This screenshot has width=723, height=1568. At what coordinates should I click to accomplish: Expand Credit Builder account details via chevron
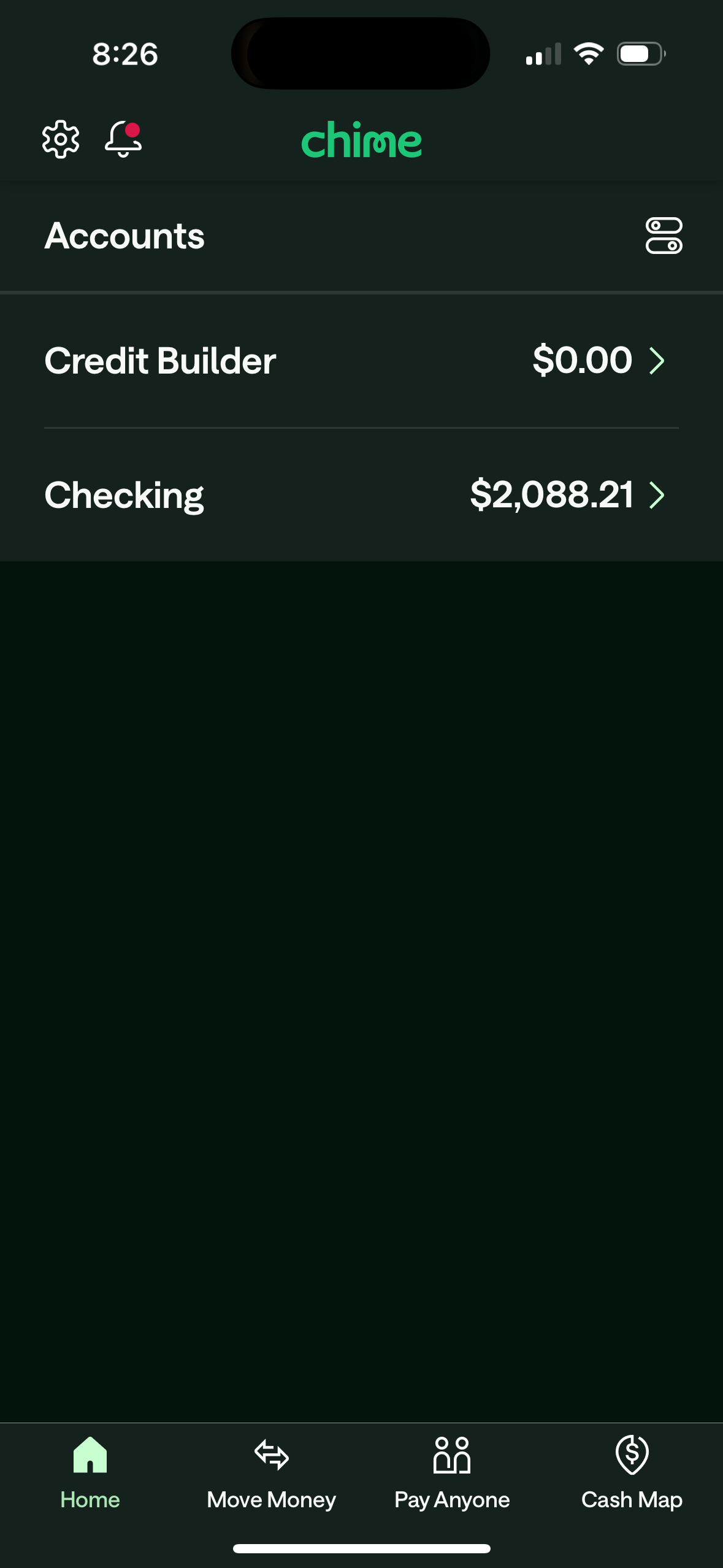click(x=657, y=361)
